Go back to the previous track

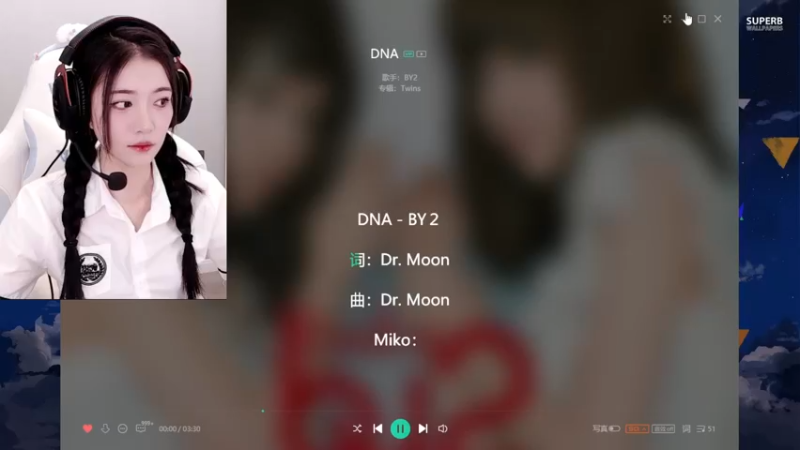(377, 428)
